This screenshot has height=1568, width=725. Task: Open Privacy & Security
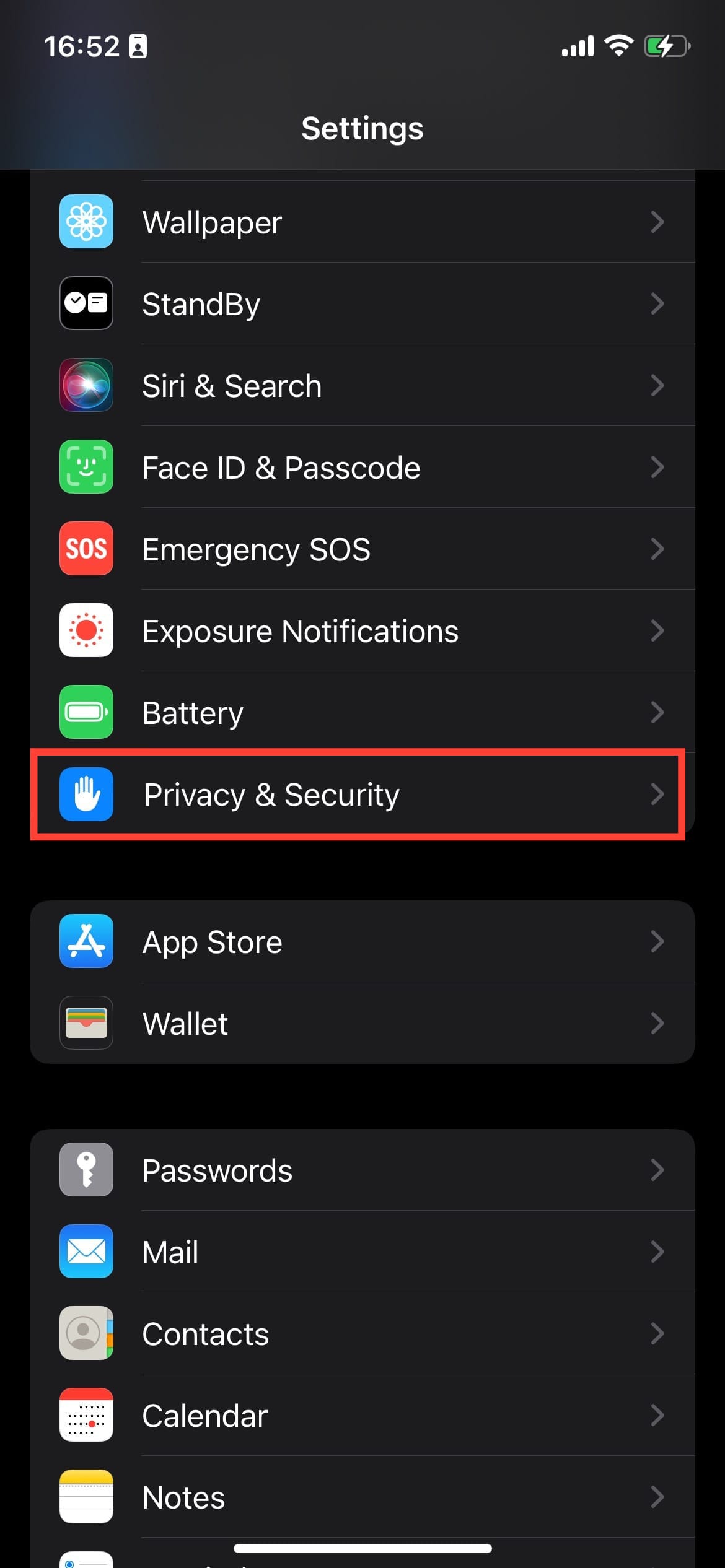tap(362, 794)
